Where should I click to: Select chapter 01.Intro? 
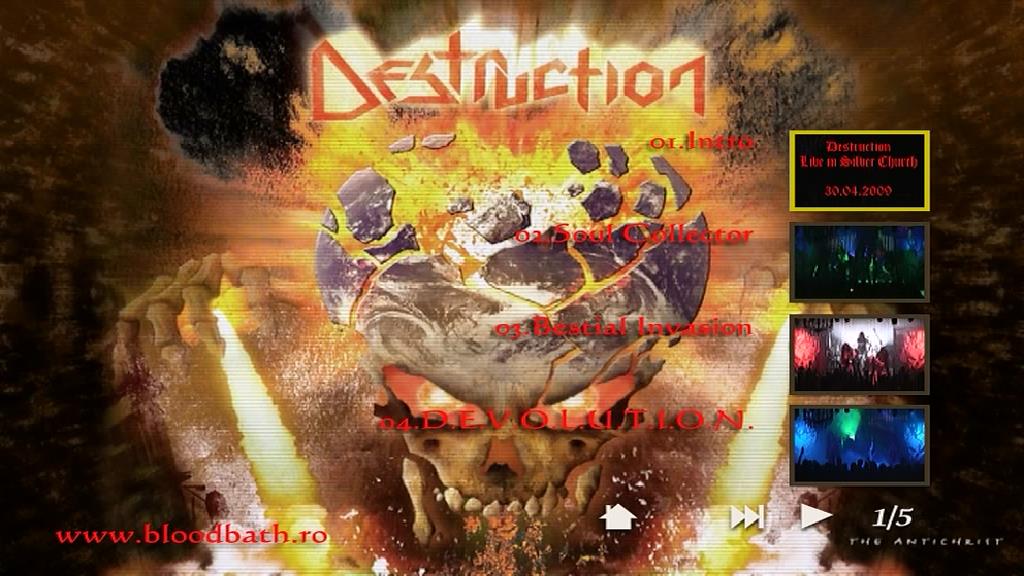pyautogui.click(x=704, y=142)
